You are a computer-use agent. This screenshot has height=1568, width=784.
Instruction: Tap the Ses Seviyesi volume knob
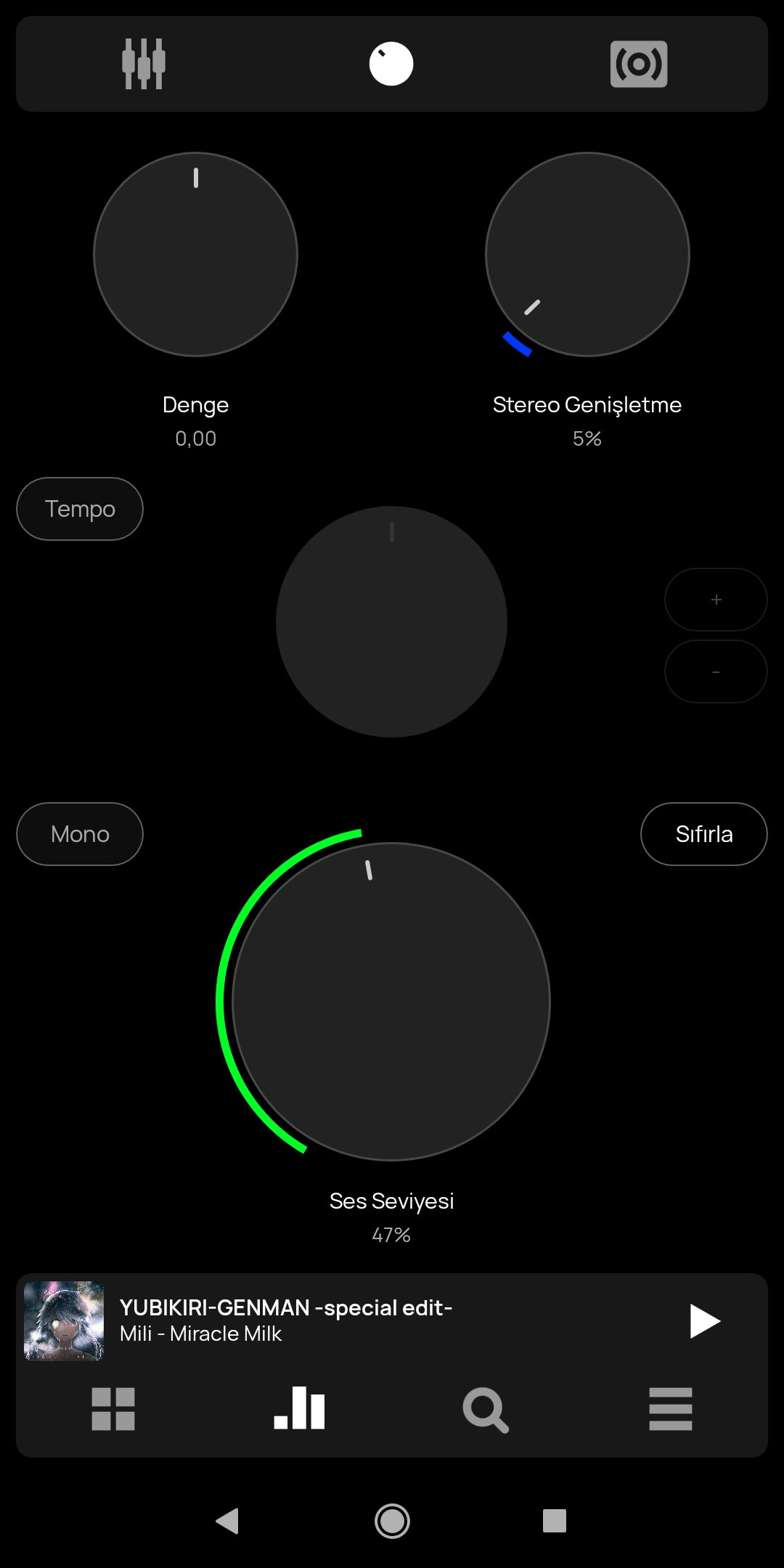pyautogui.click(x=391, y=1002)
